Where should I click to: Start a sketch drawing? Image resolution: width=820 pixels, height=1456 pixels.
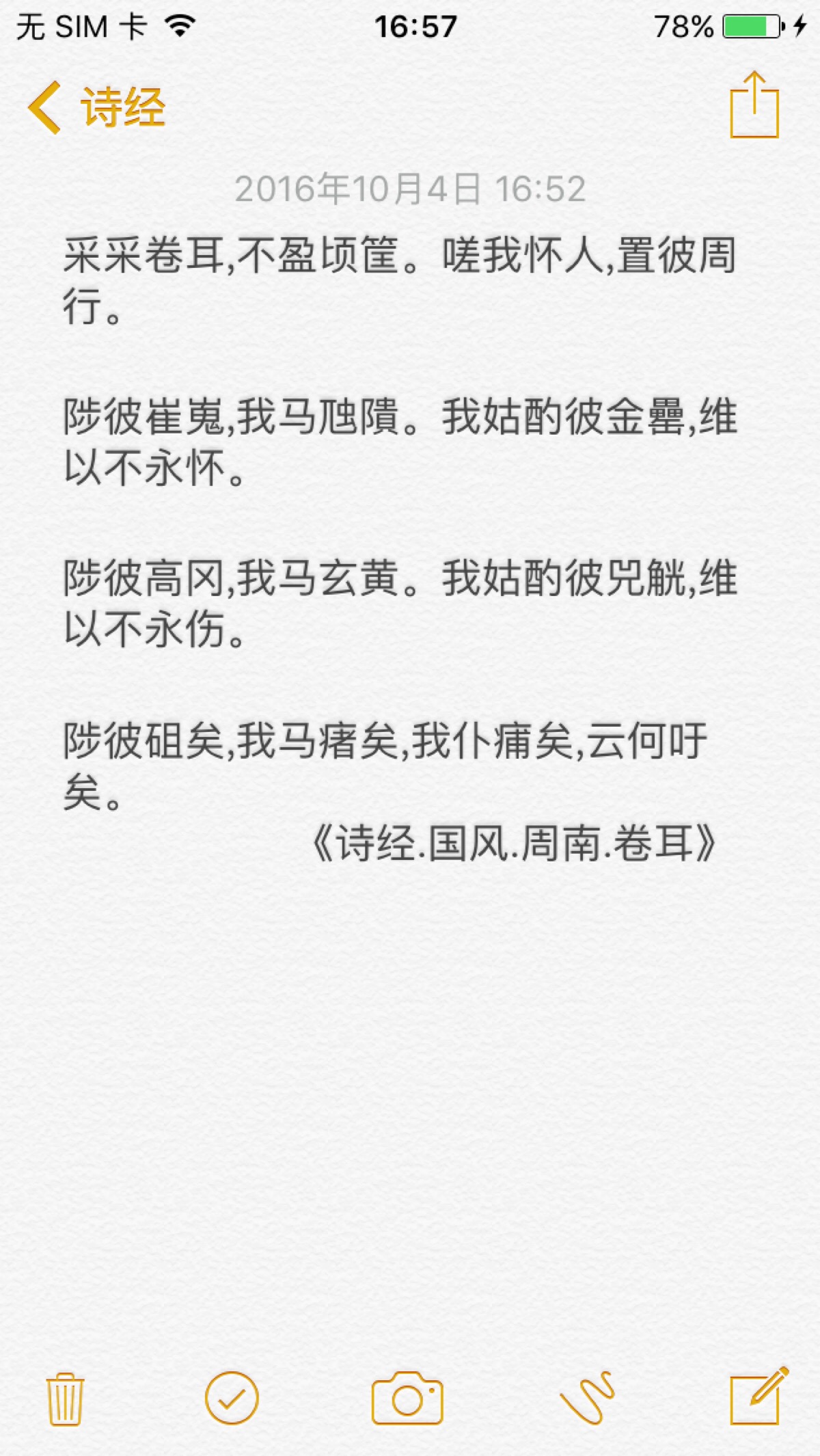coord(588,1398)
